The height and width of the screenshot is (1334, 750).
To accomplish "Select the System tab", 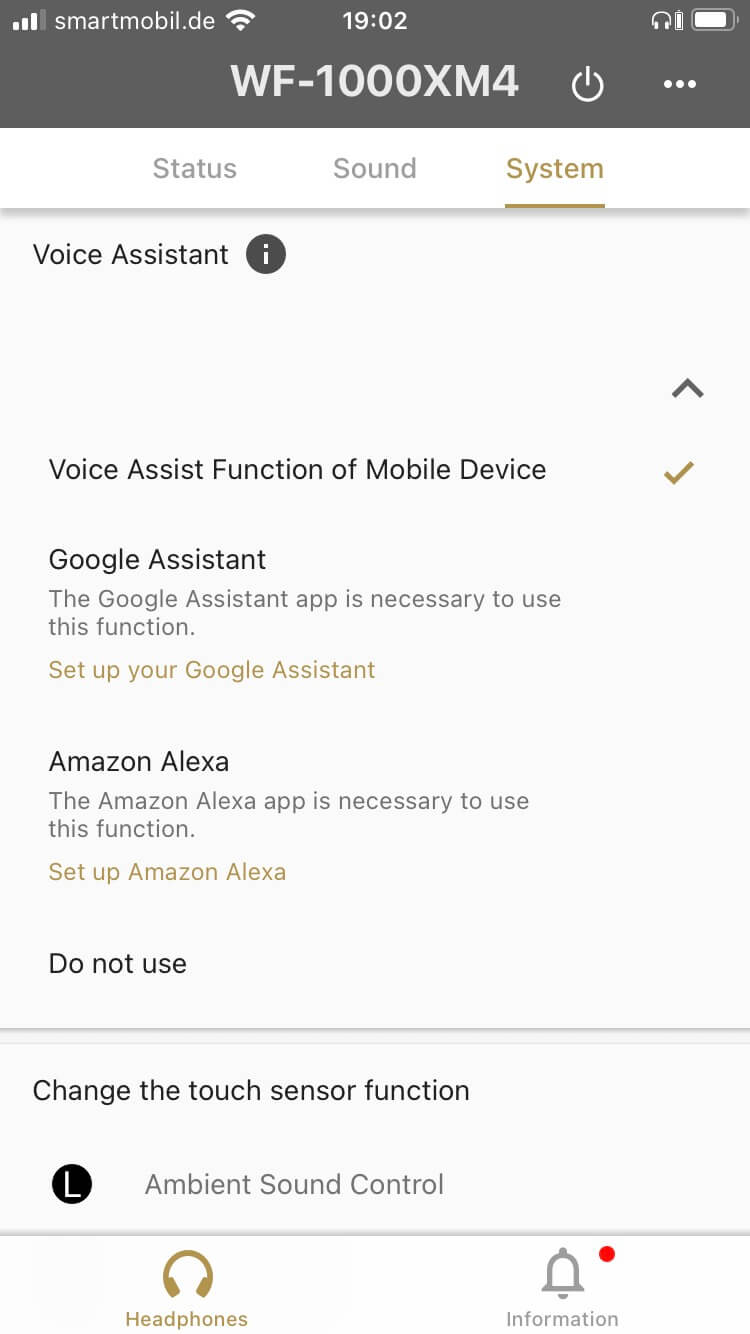I will point(554,168).
